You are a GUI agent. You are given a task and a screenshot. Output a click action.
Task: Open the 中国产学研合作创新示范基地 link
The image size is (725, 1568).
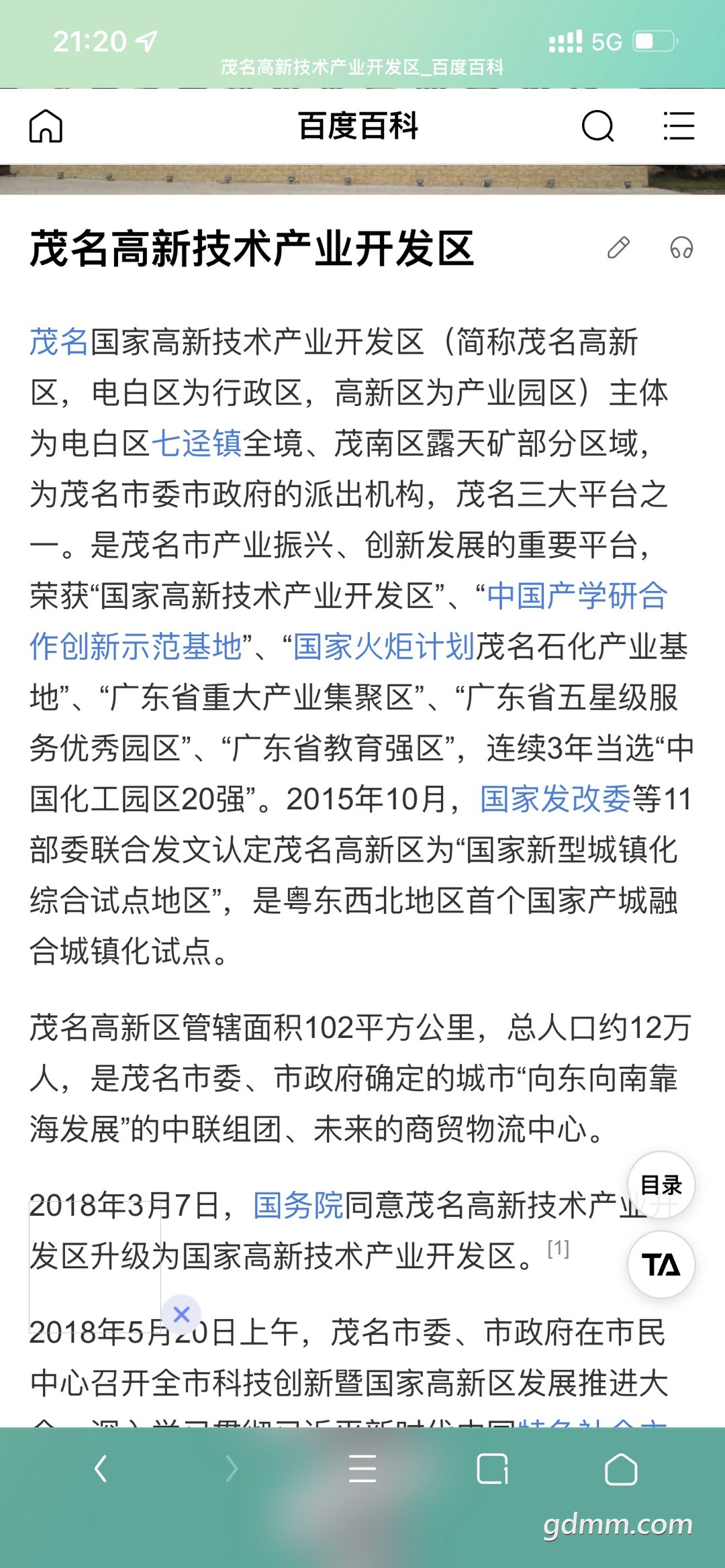click(x=348, y=621)
